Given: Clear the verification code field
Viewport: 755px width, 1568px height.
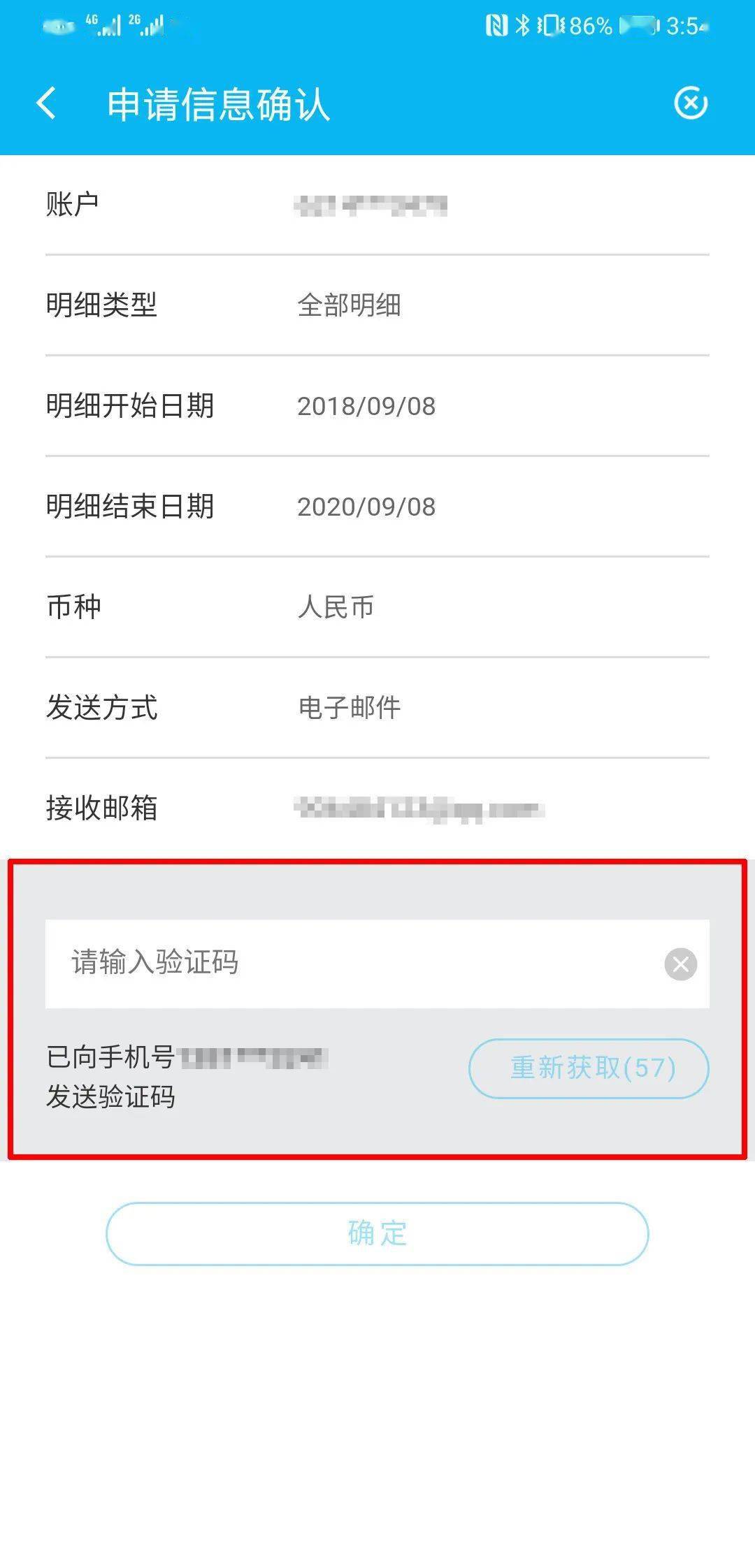Looking at the screenshot, I should pyautogui.click(x=680, y=964).
